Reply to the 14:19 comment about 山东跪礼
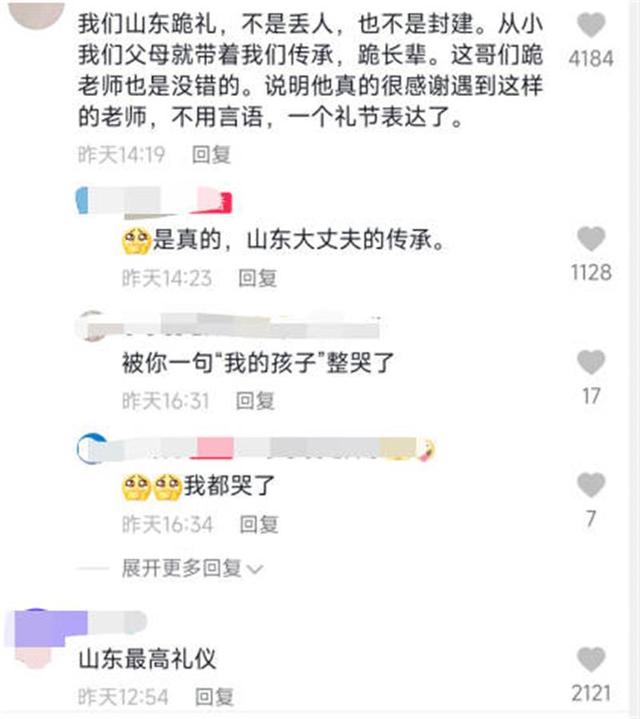Viewport: 640px width, 719px height. pos(211,155)
